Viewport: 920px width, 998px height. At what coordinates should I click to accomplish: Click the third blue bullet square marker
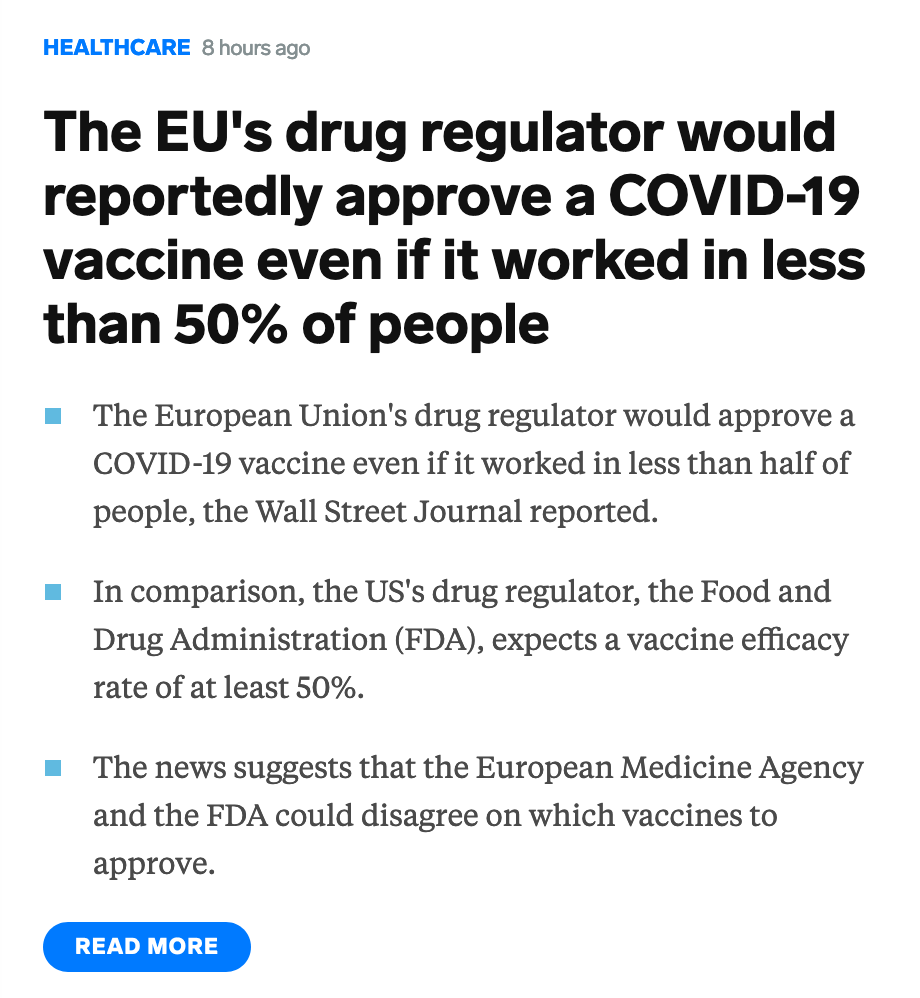tap(51, 766)
